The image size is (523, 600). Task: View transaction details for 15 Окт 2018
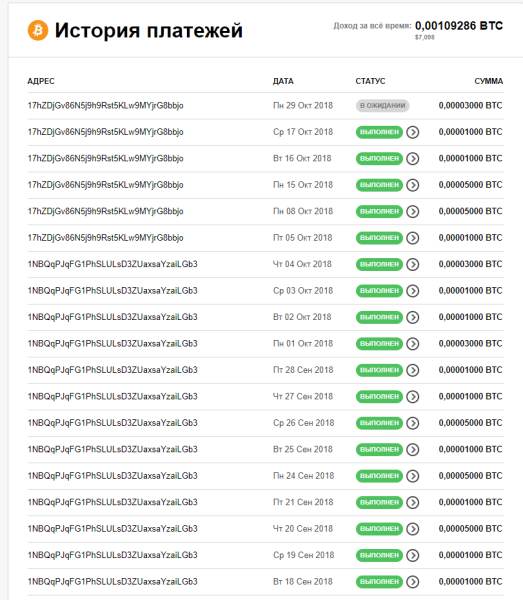412,185
